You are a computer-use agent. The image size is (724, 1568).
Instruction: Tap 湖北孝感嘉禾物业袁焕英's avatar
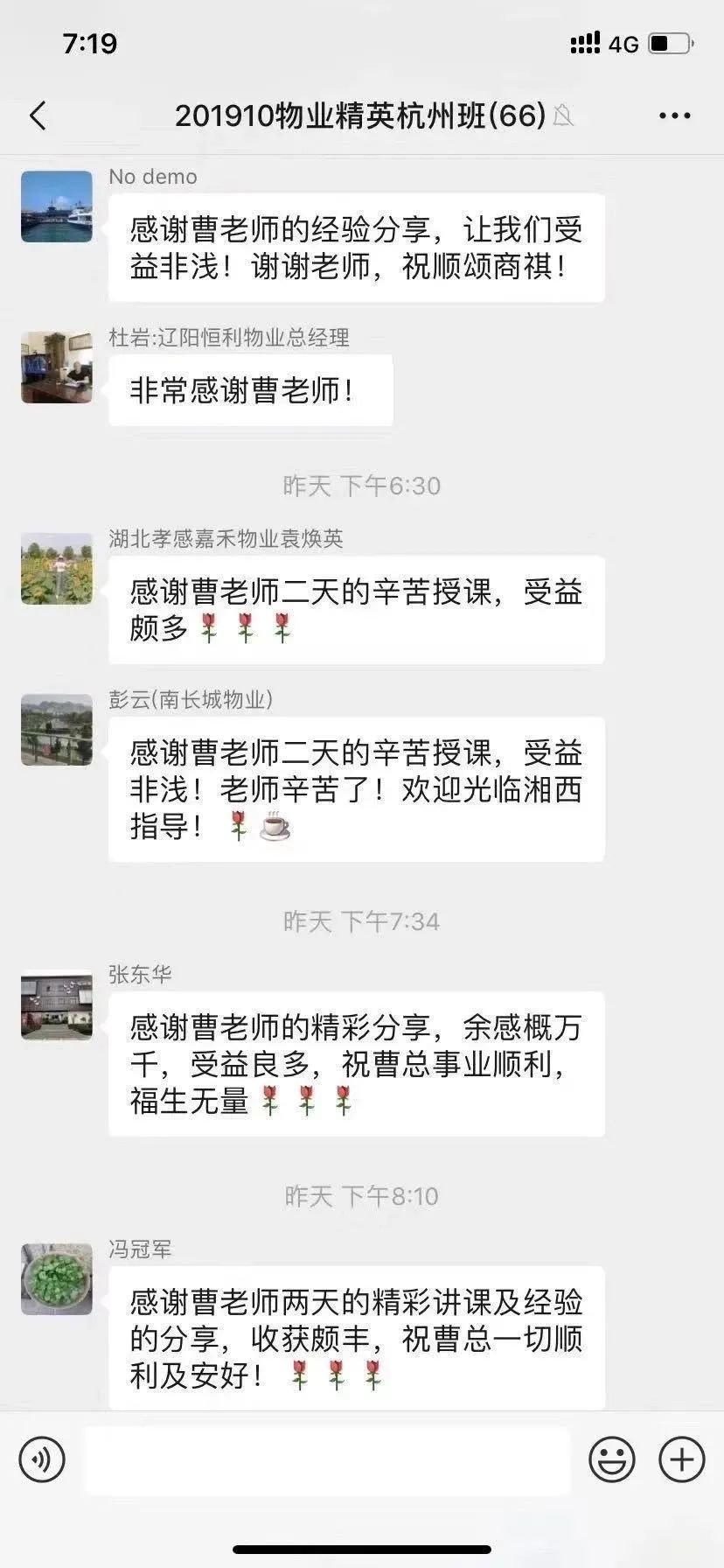(x=57, y=569)
